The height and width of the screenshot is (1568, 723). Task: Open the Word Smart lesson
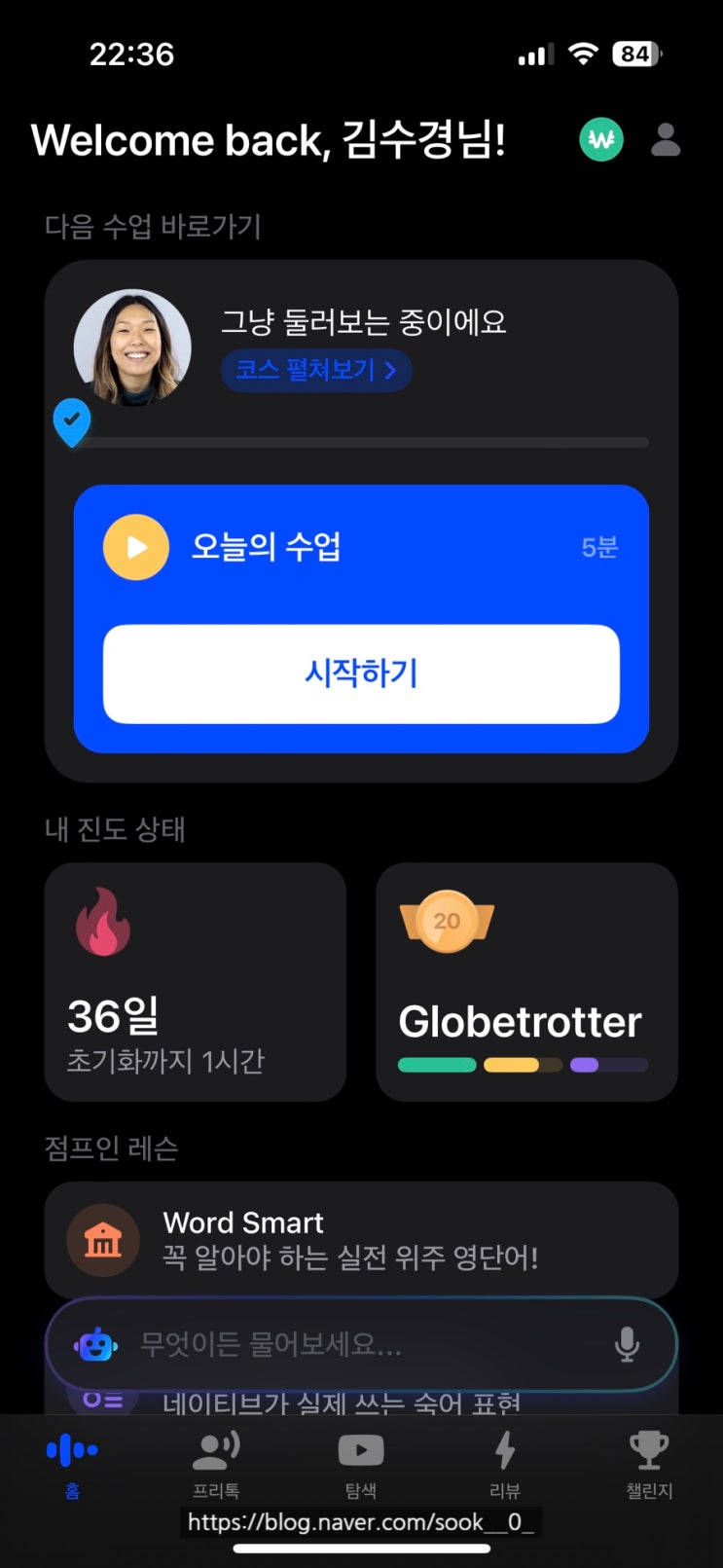(x=361, y=1240)
